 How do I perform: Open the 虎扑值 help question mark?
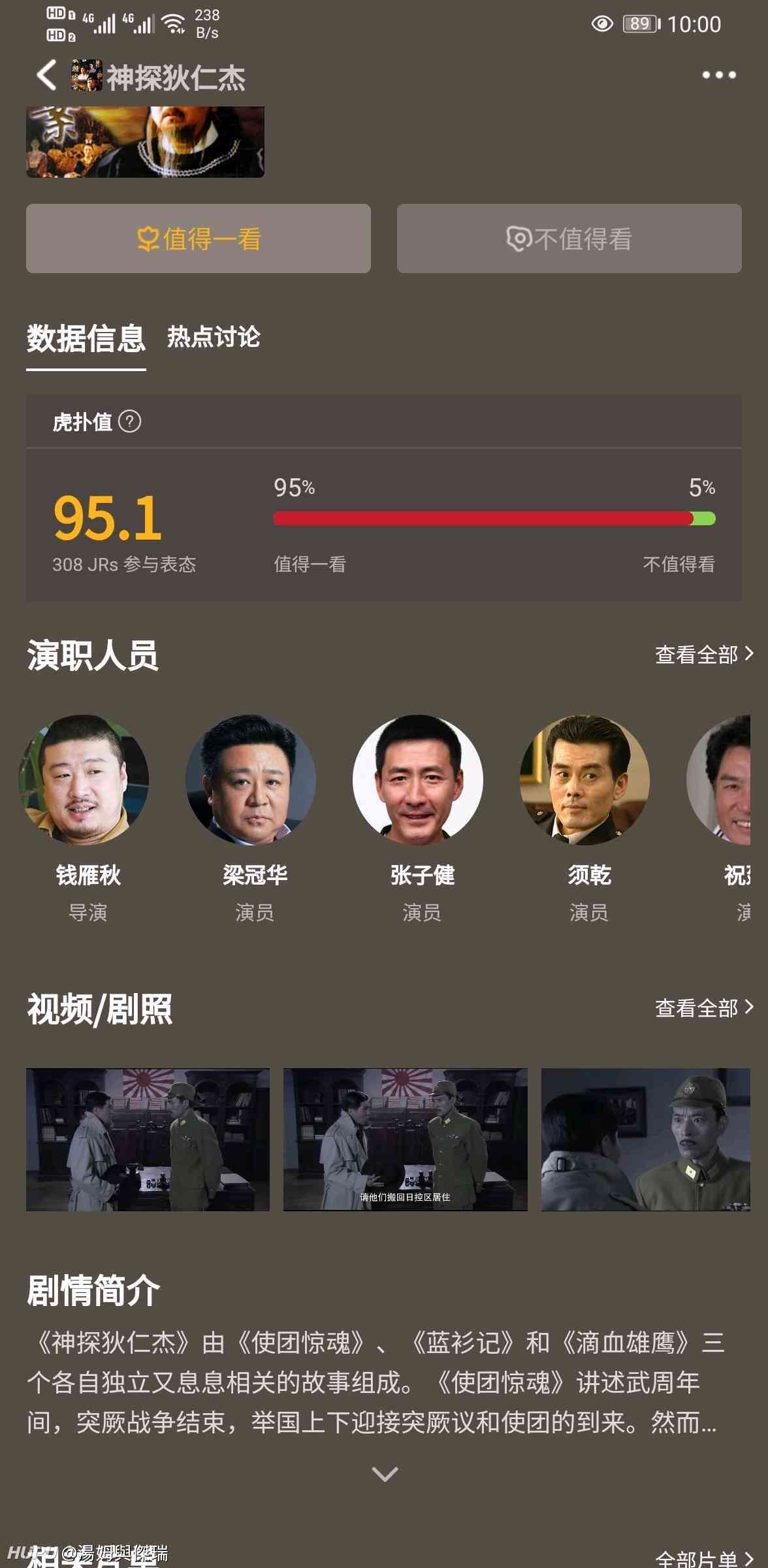(x=129, y=421)
